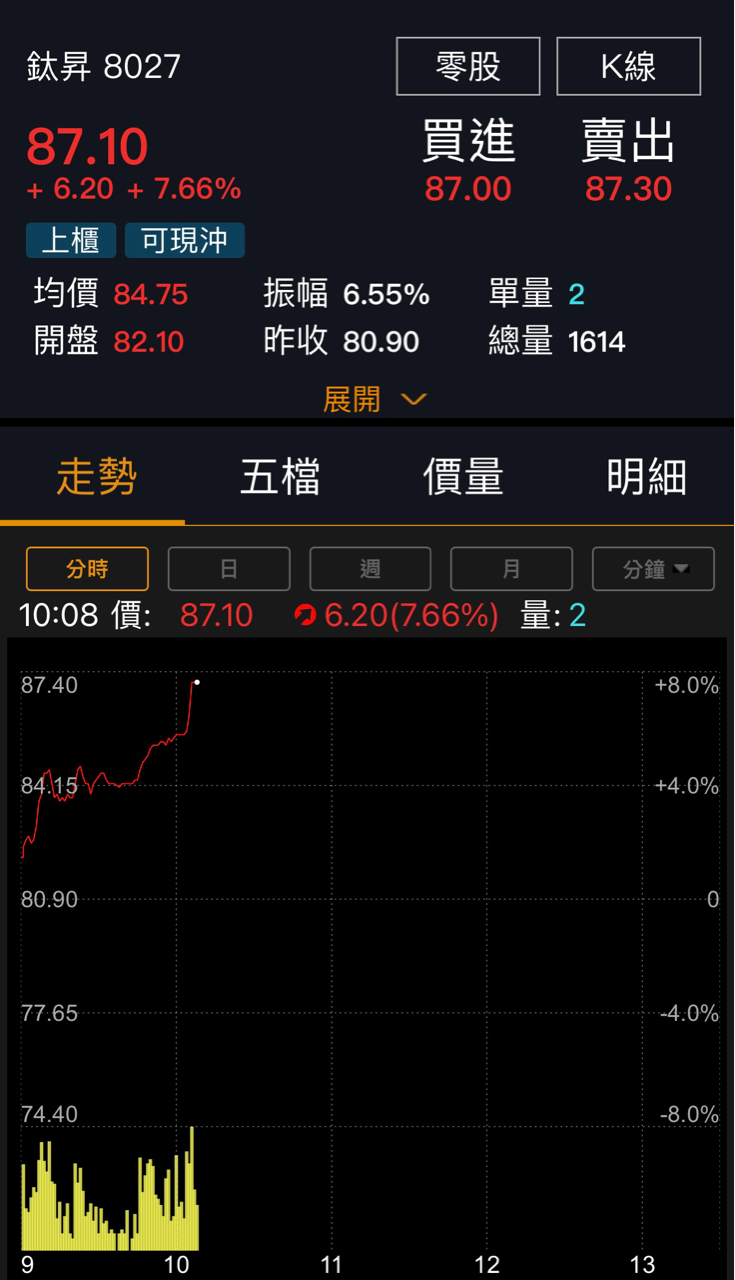Image resolution: width=735 pixels, height=1280 pixels.
Task: Open the 價量 tab
Action: 463,477
